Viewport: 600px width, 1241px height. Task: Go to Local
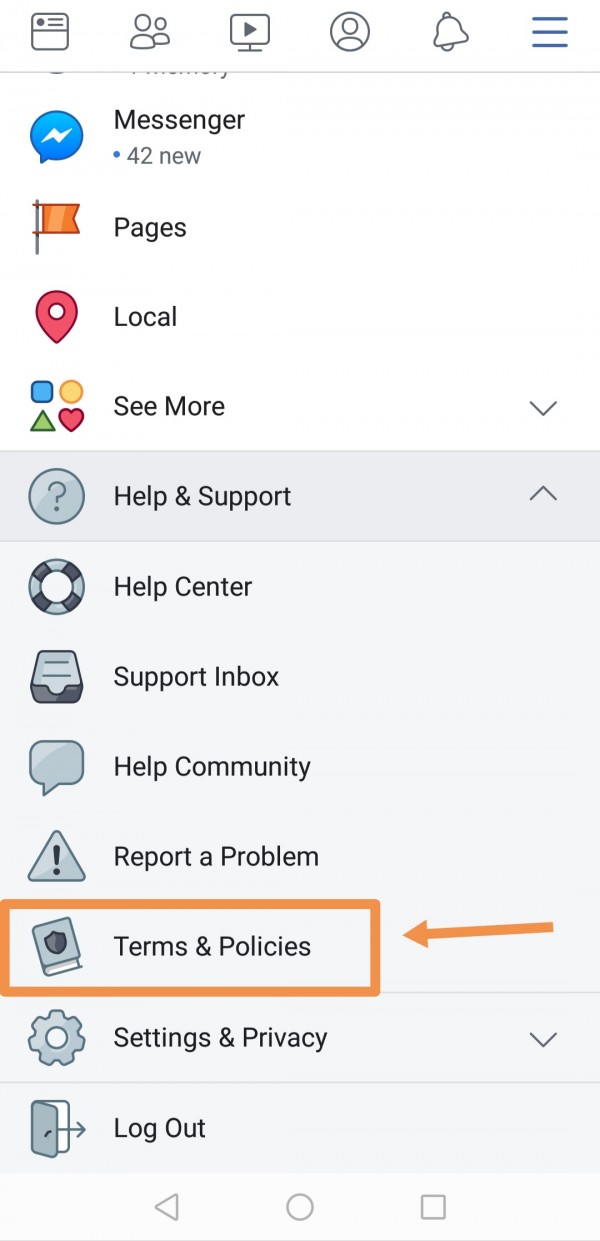tap(145, 317)
